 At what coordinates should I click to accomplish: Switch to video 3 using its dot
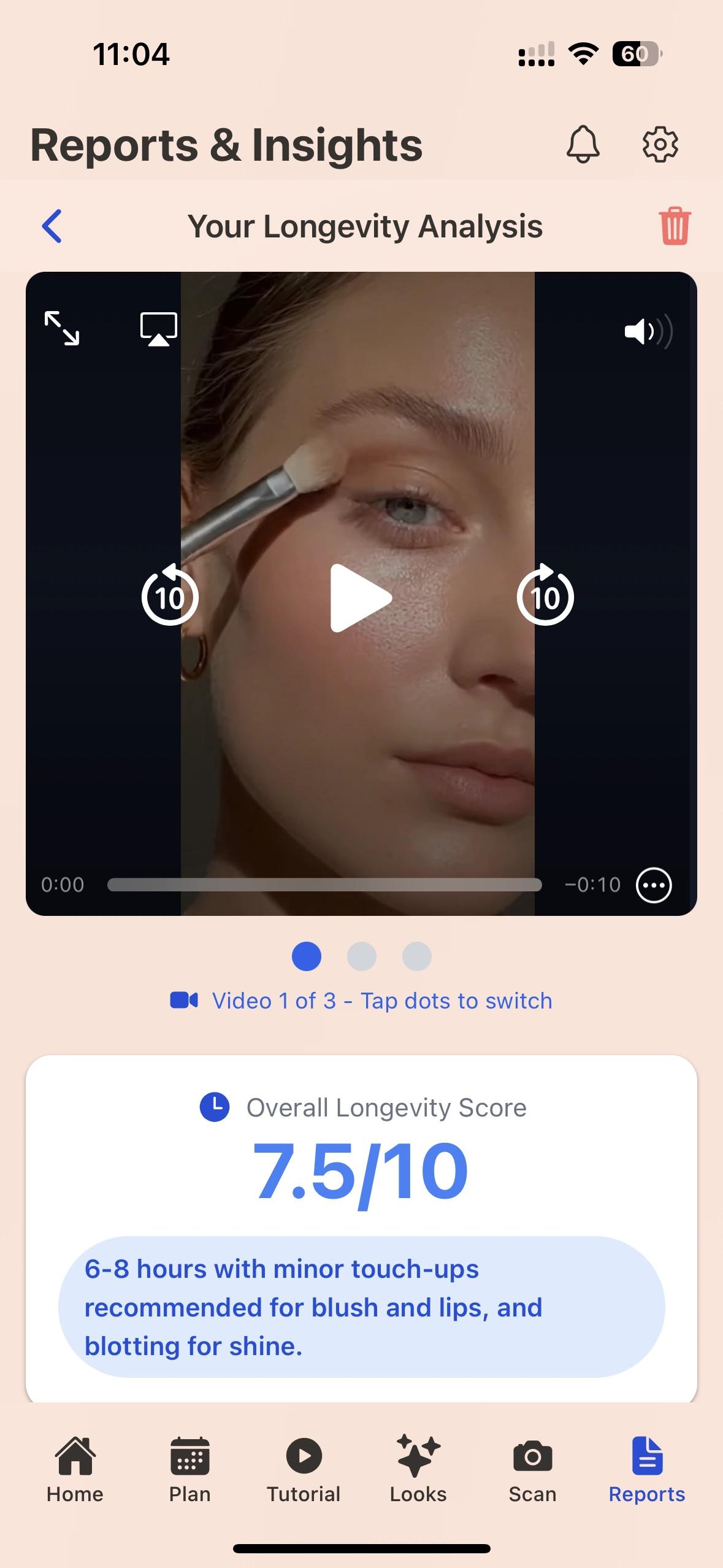click(x=415, y=955)
